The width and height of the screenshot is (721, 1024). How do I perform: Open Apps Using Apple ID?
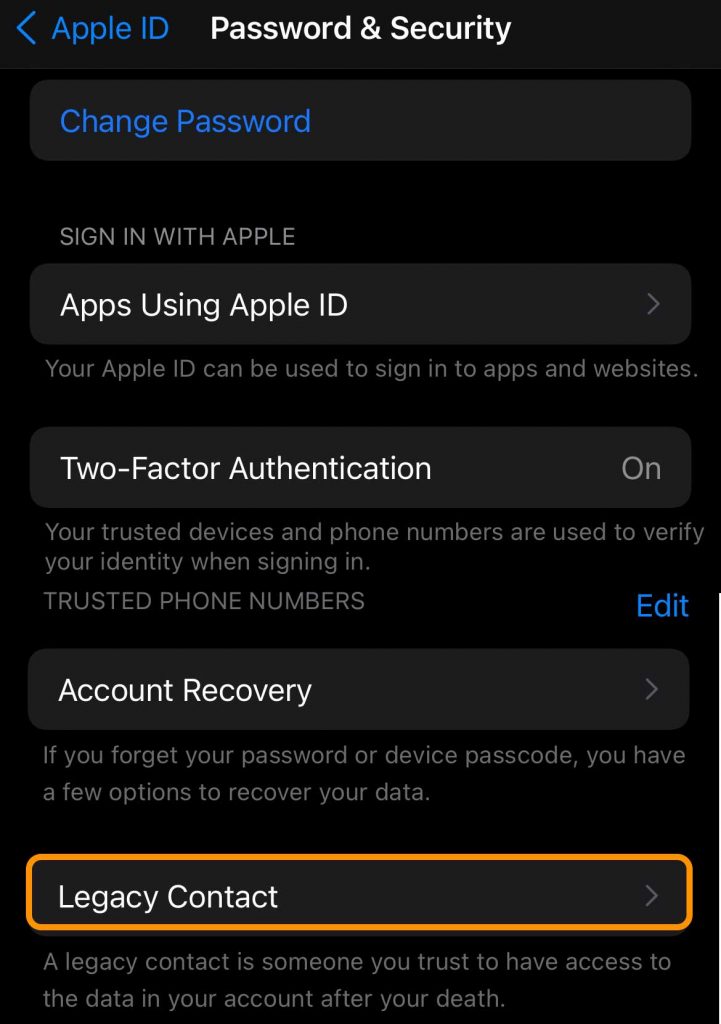tap(360, 304)
